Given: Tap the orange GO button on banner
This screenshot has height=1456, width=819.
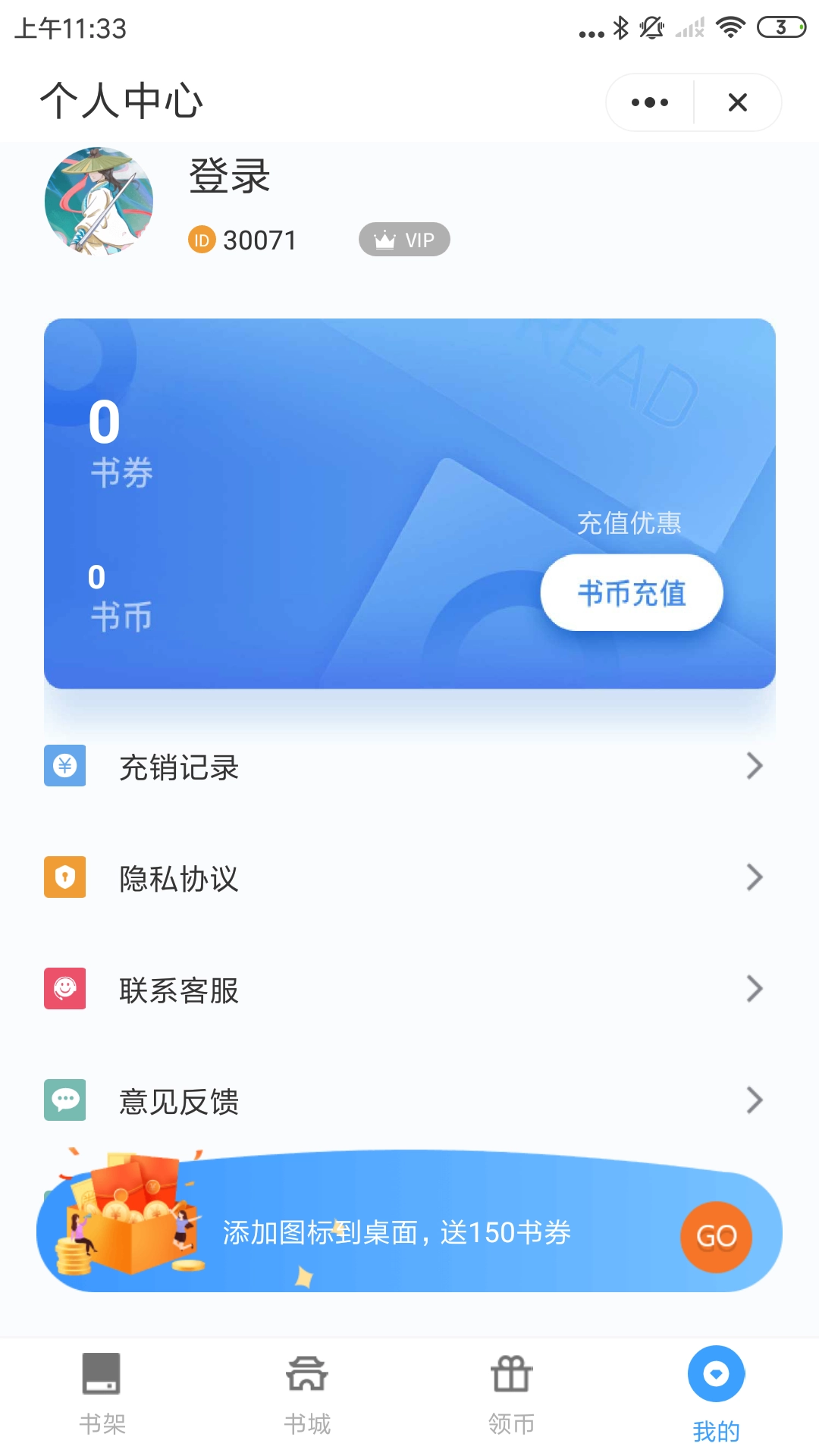Looking at the screenshot, I should 715,1235.
